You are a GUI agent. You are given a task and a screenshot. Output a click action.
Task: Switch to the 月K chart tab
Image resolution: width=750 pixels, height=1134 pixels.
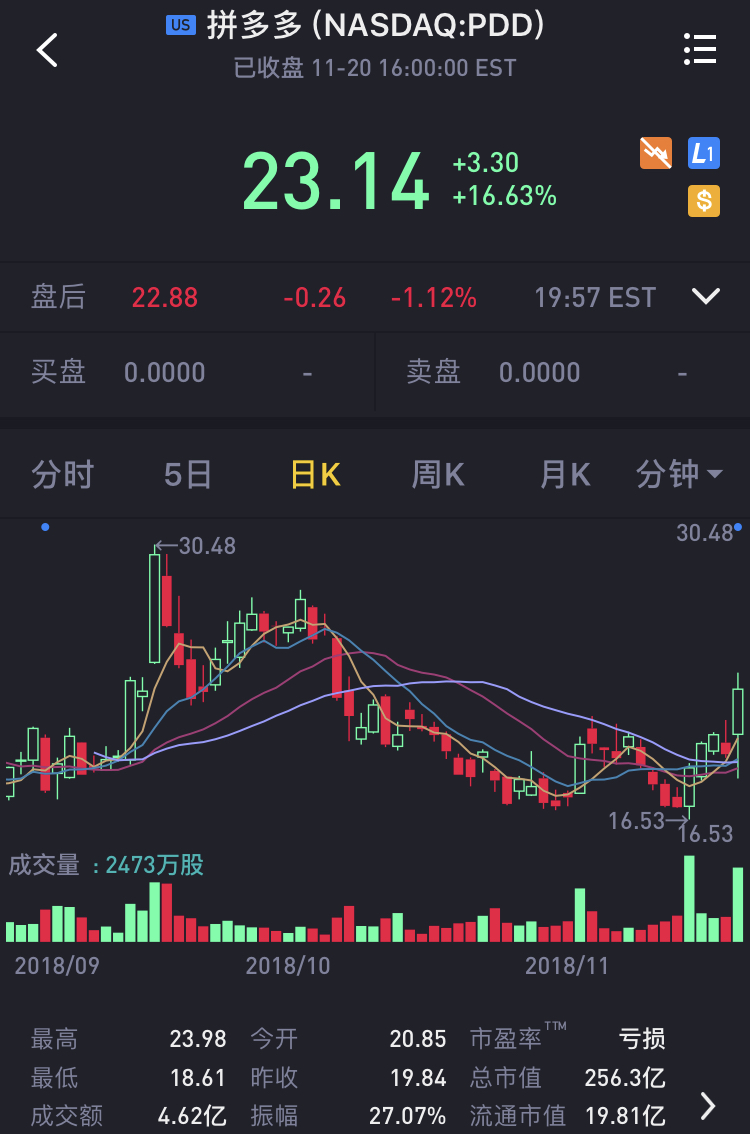565,474
